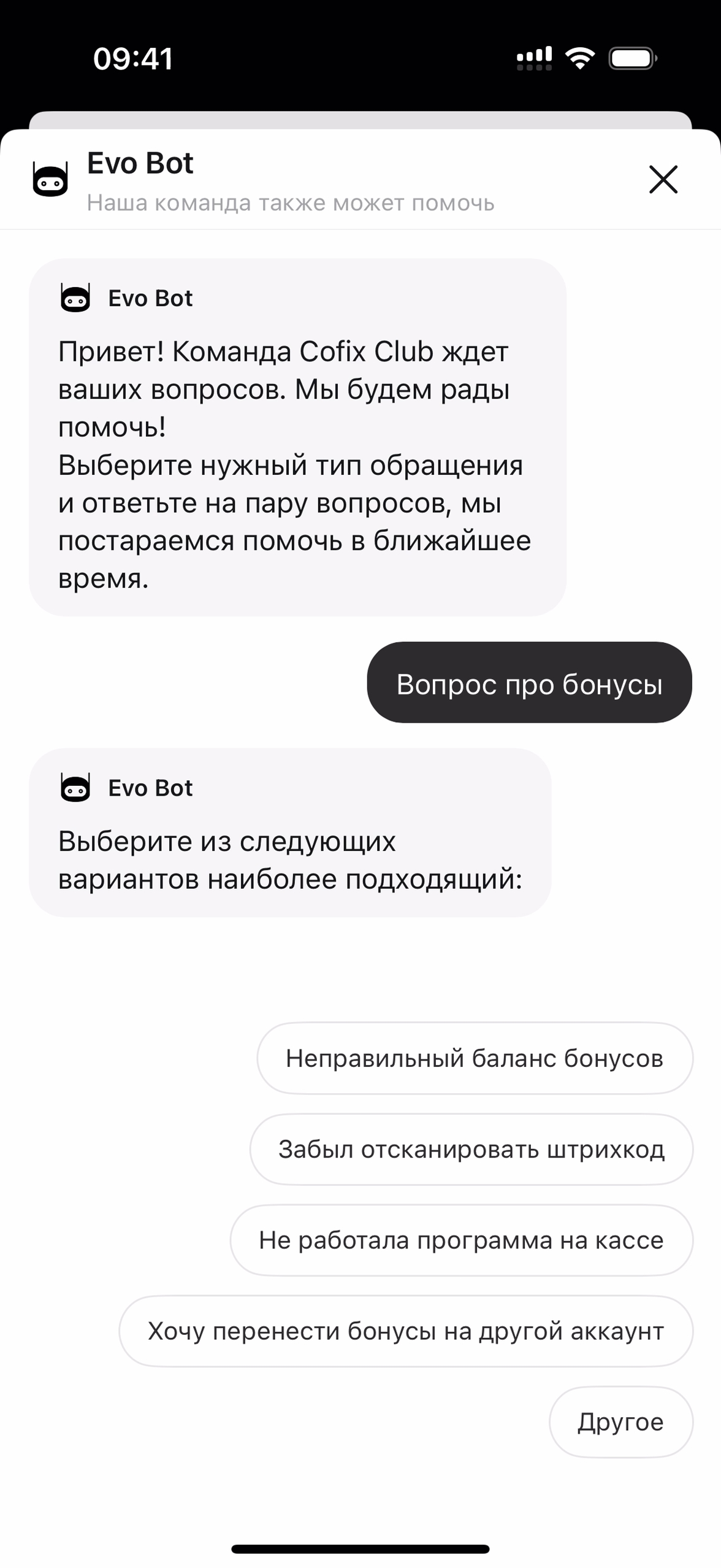
Task: Tap "Хочу перенести бонусы на другой аккаунт"
Action: 405,1331
